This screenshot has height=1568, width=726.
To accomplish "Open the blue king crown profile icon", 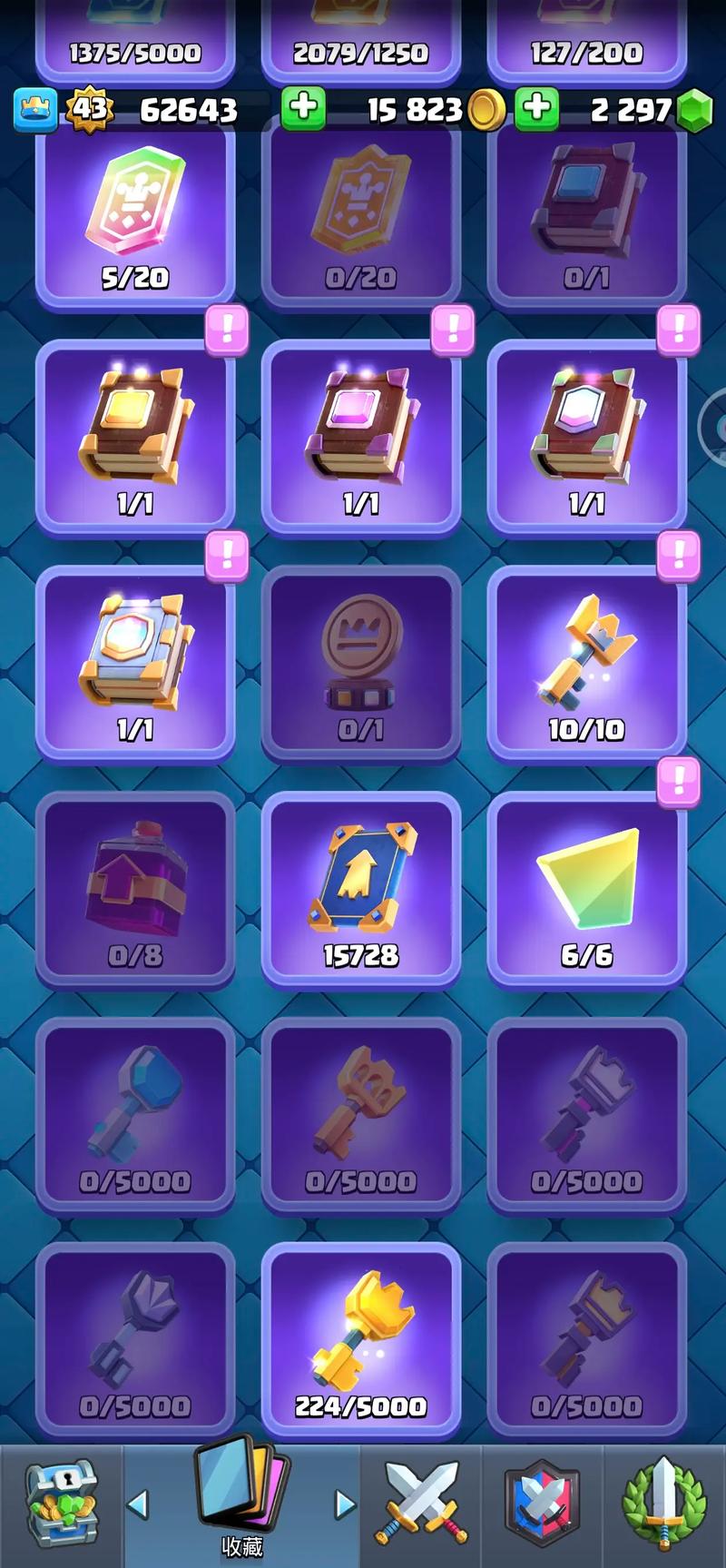I will click(35, 110).
